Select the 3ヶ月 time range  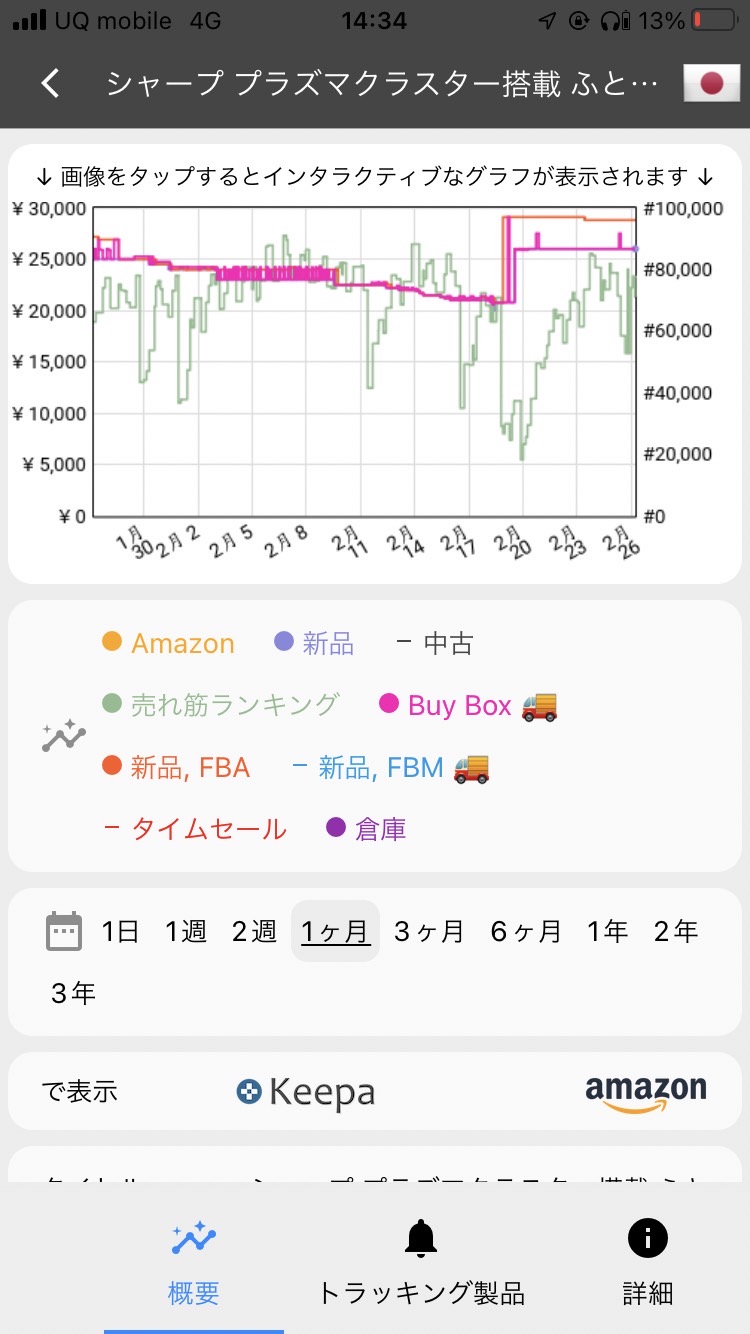(430, 932)
